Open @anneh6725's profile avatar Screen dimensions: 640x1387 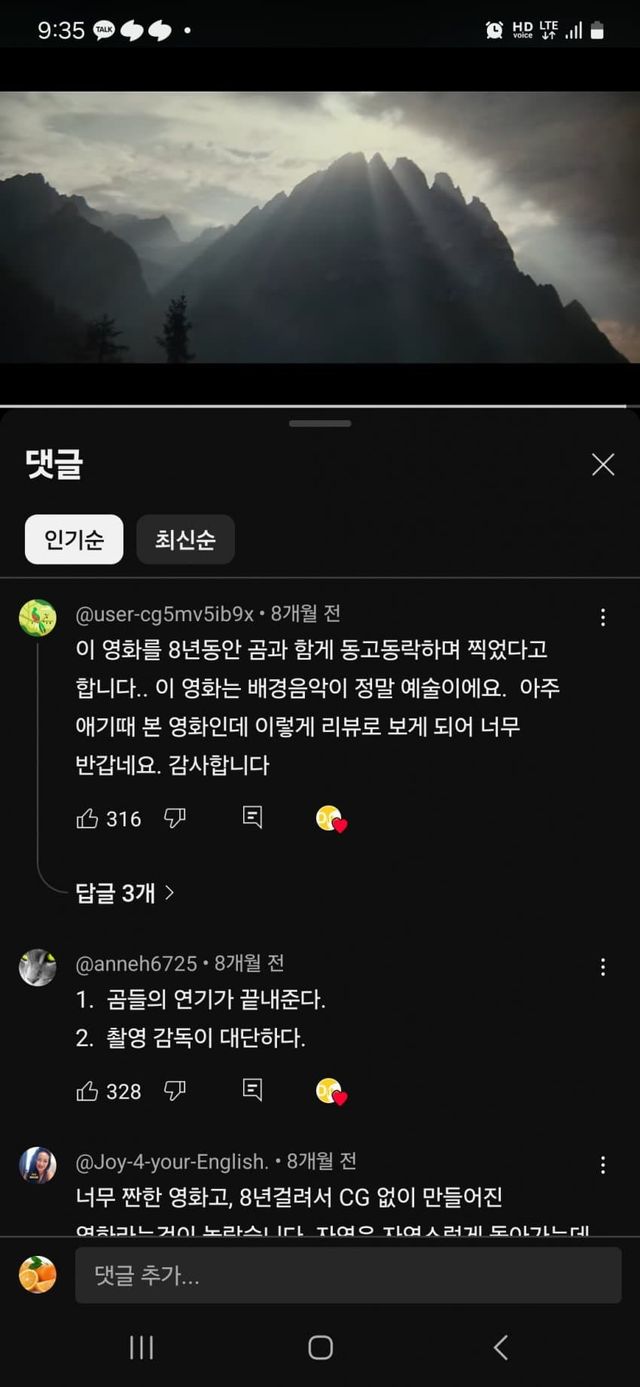(x=38, y=967)
